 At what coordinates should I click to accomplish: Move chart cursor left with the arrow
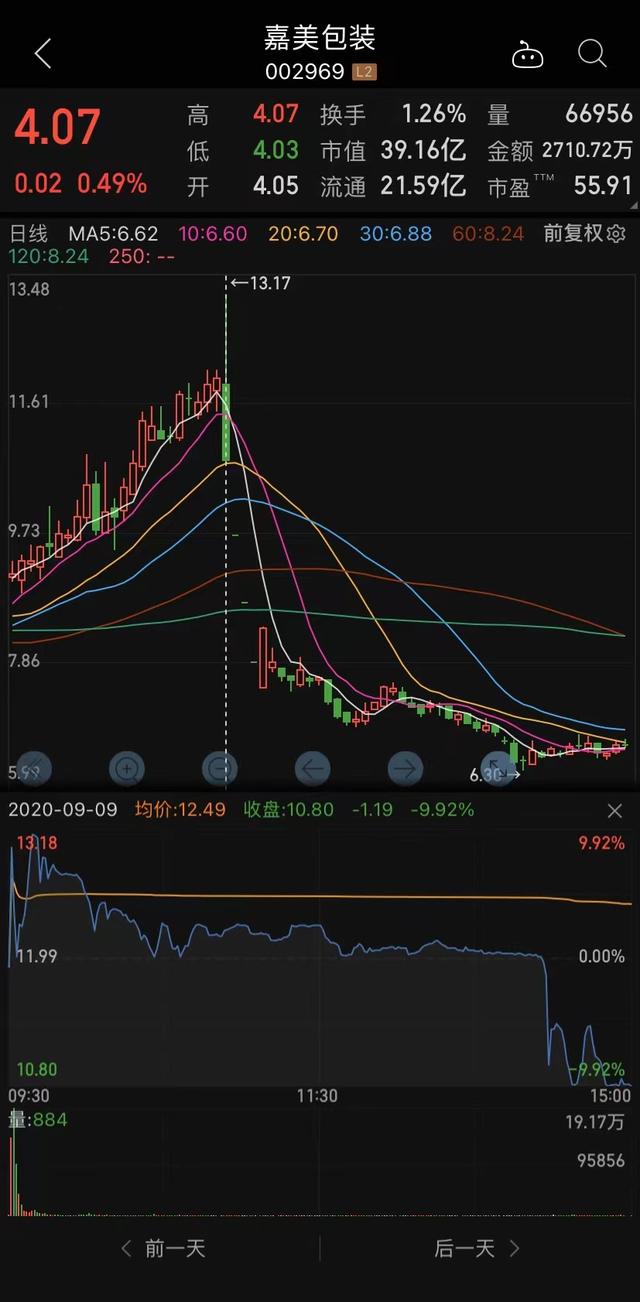pyautogui.click(x=312, y=768)
